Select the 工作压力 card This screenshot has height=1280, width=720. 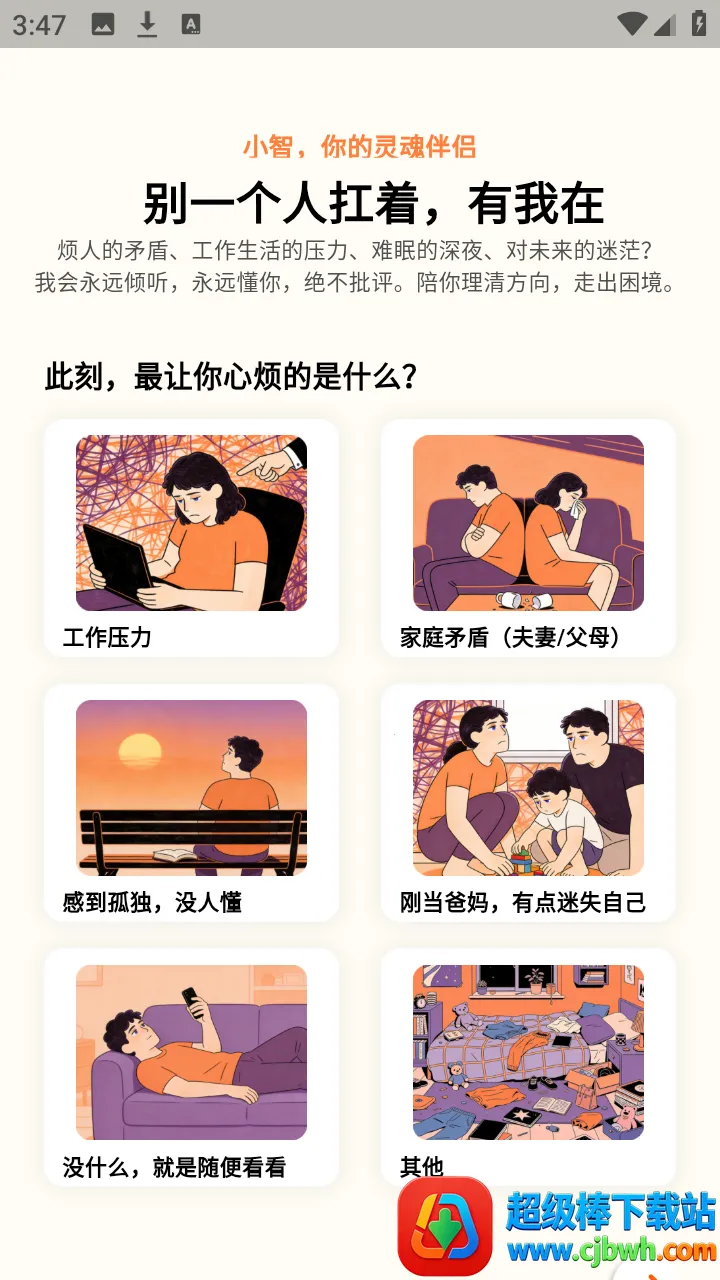point(191,538)
